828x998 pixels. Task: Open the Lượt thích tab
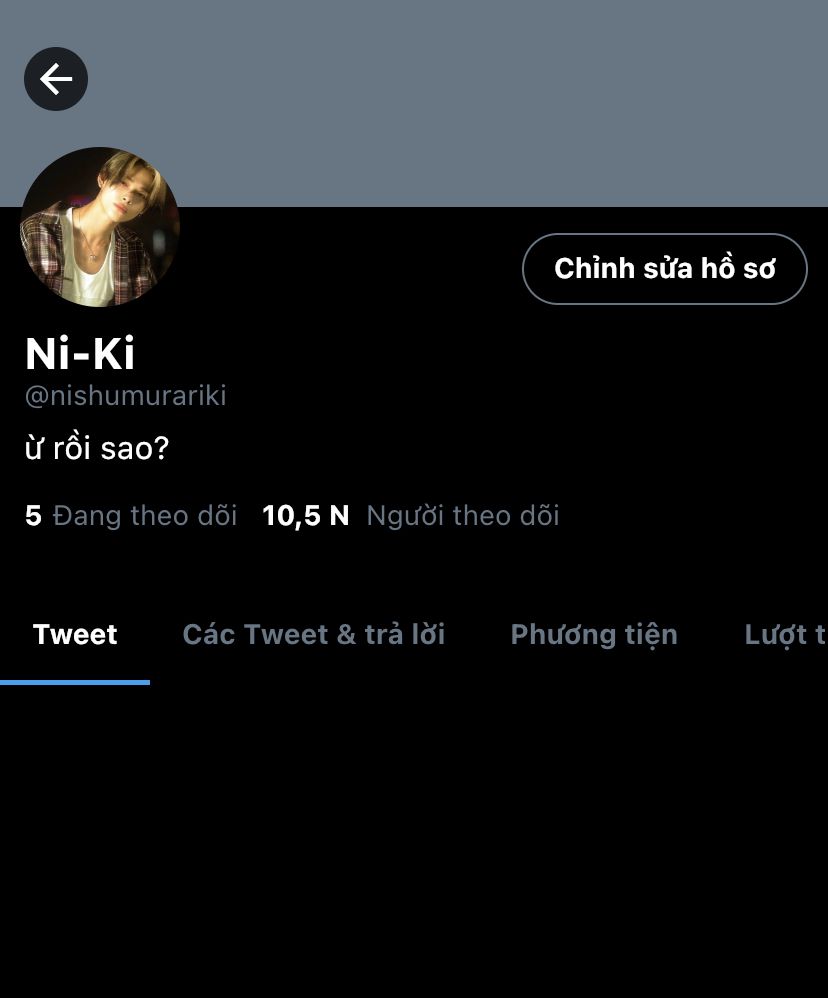pos(786,635)
